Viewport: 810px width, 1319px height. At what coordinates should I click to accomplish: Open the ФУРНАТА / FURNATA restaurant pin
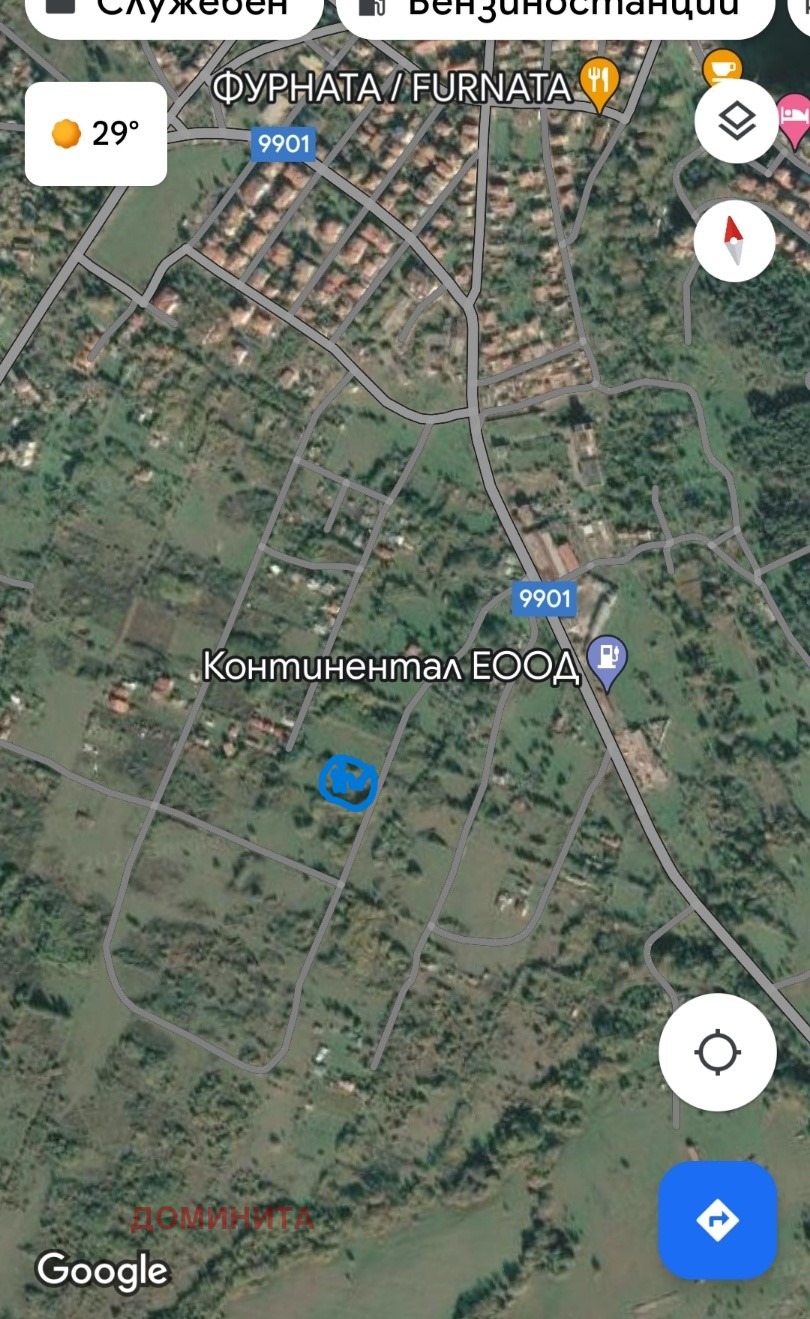(x=599, y=83)
